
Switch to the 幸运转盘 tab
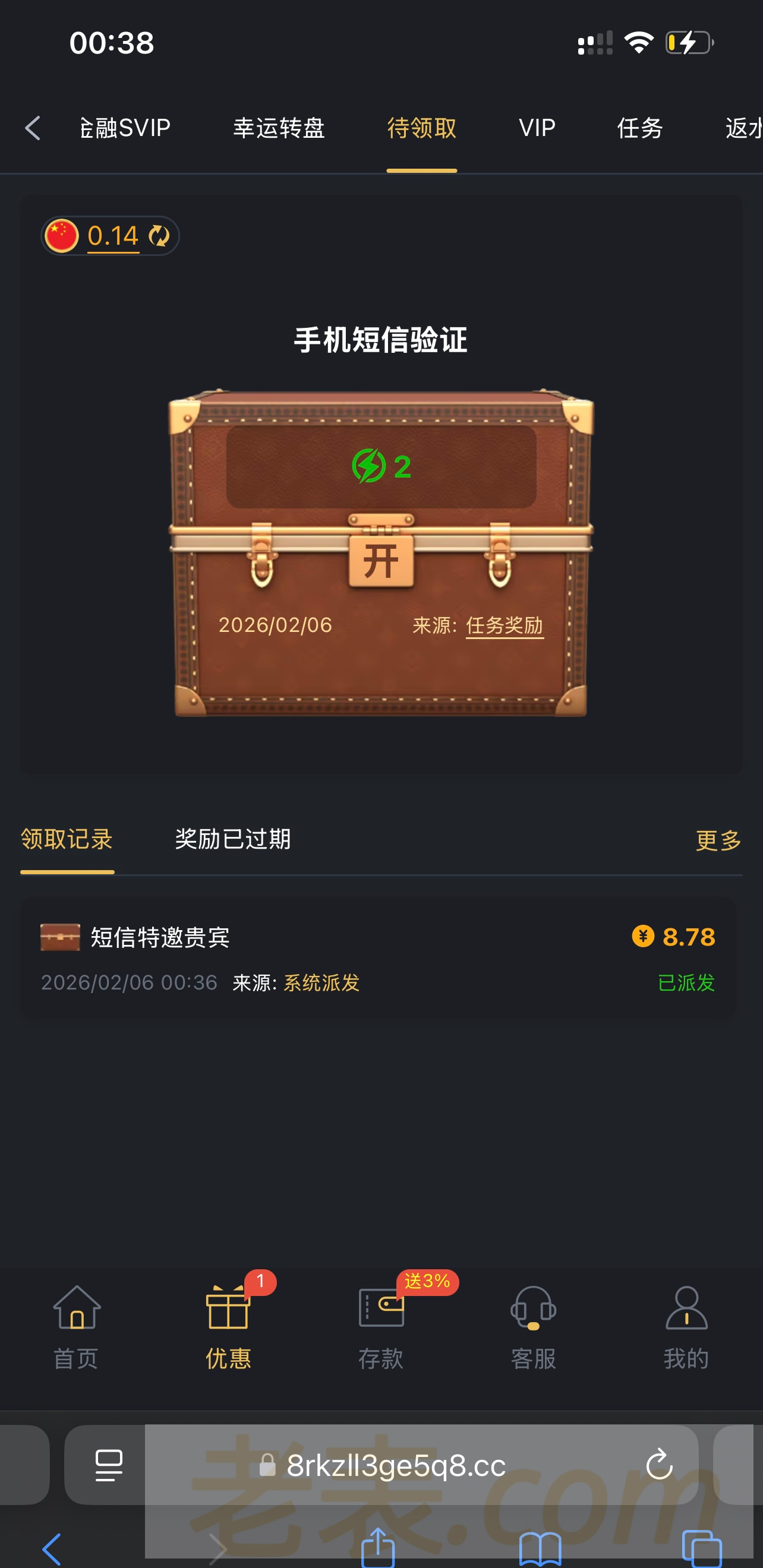[279, 128]
